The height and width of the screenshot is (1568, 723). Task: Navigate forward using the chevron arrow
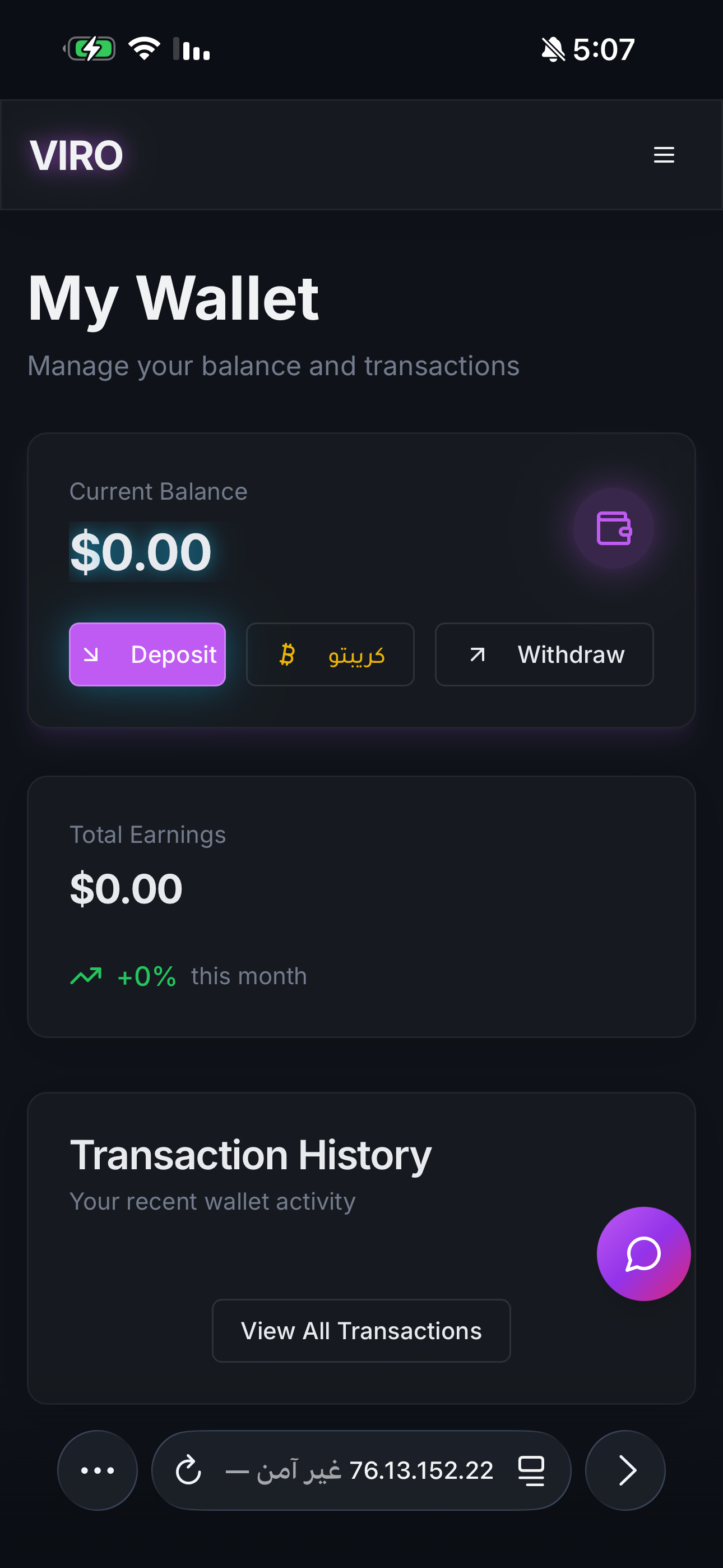tap(625, 1470)
